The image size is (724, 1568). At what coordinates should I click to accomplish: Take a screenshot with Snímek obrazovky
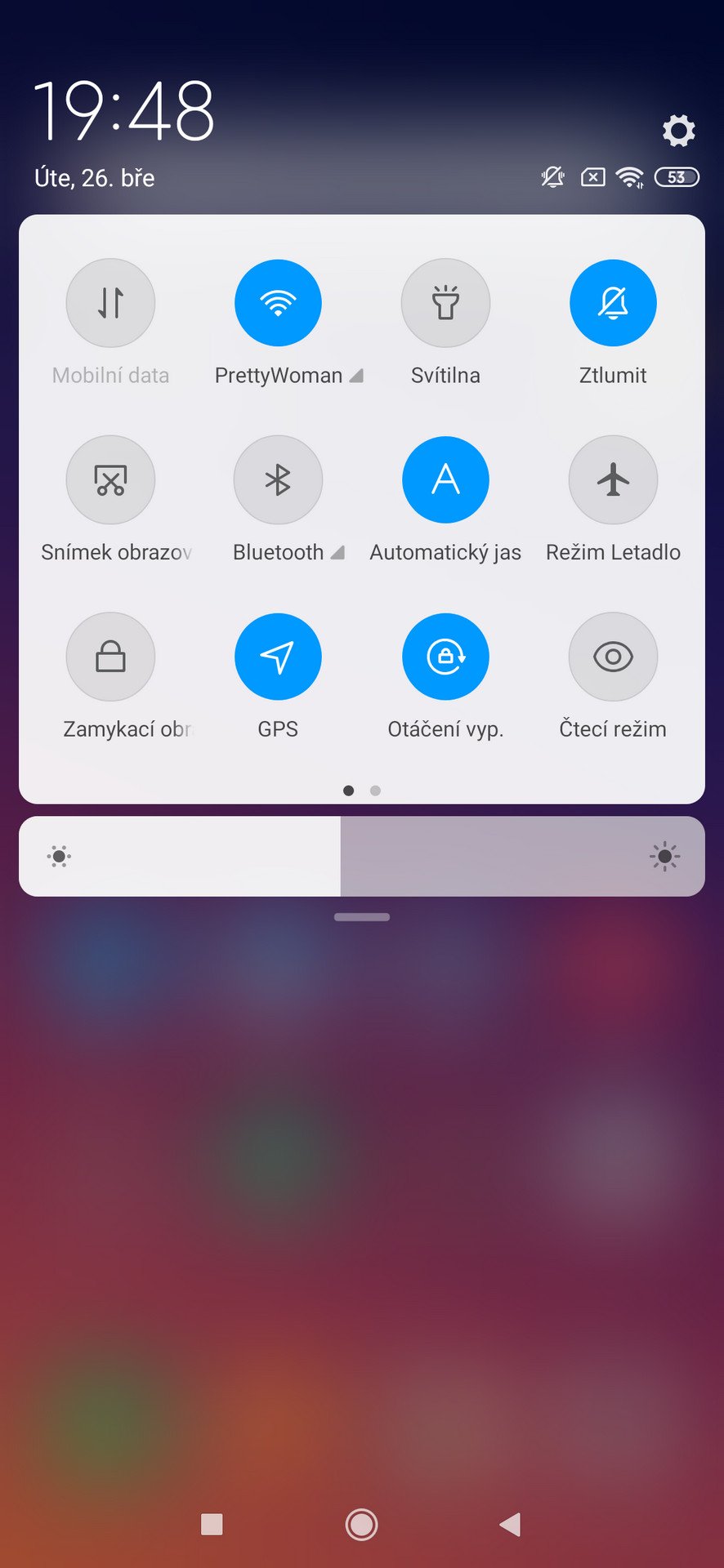pyautogui.click(x=110, y=479)
